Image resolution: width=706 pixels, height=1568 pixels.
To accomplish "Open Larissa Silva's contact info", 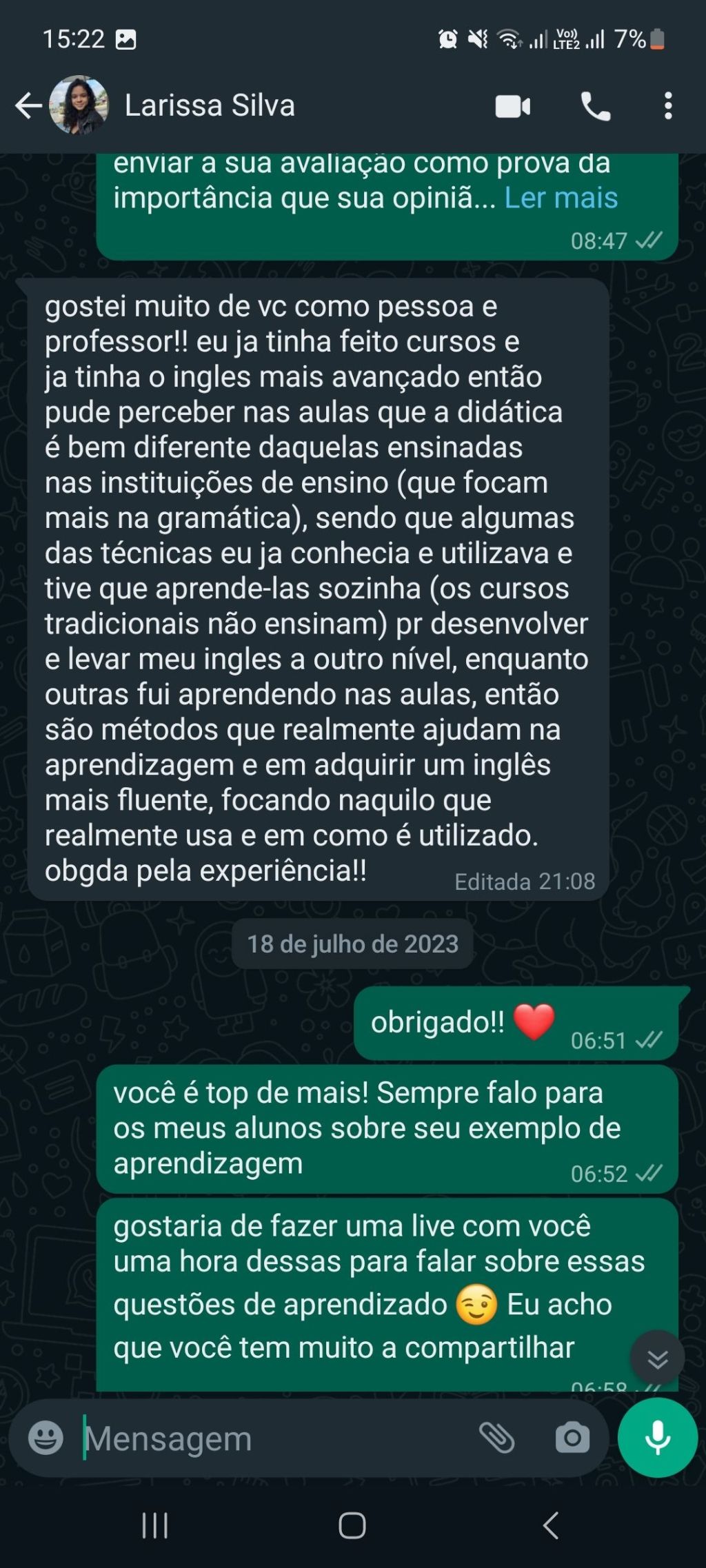I will tap(210, 106).
